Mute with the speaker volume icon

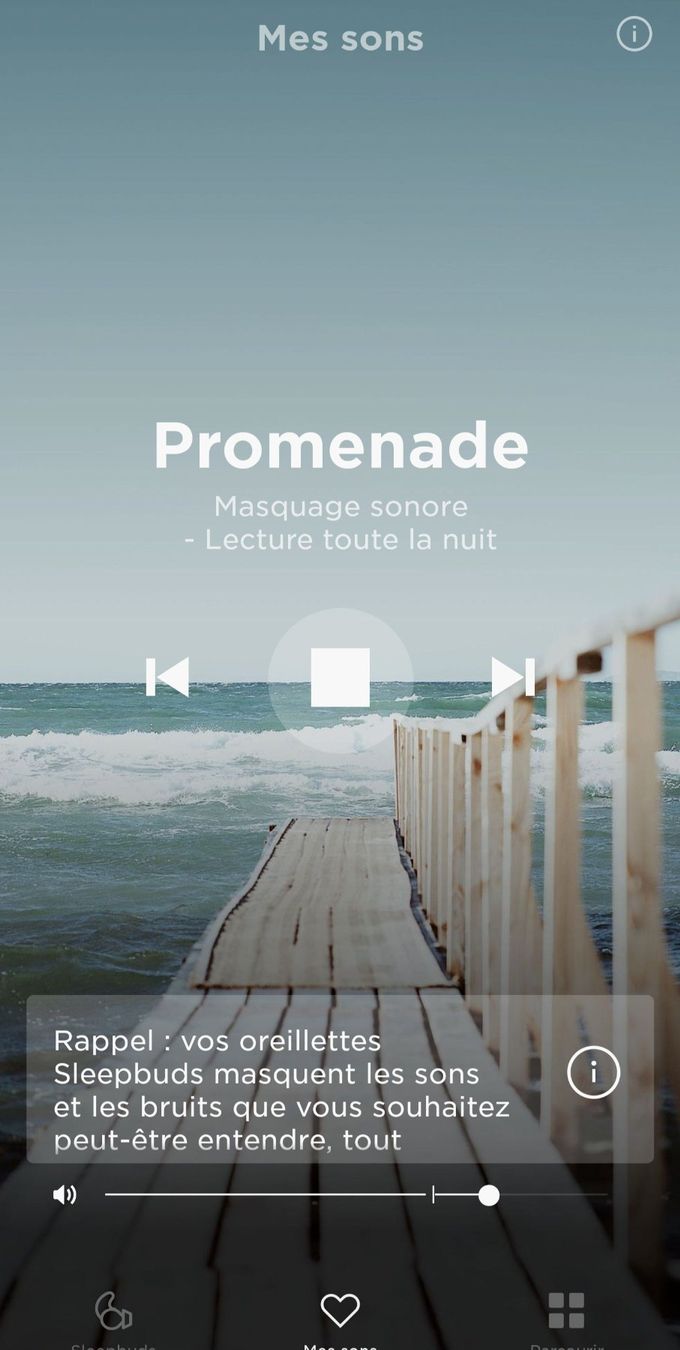65,1195
